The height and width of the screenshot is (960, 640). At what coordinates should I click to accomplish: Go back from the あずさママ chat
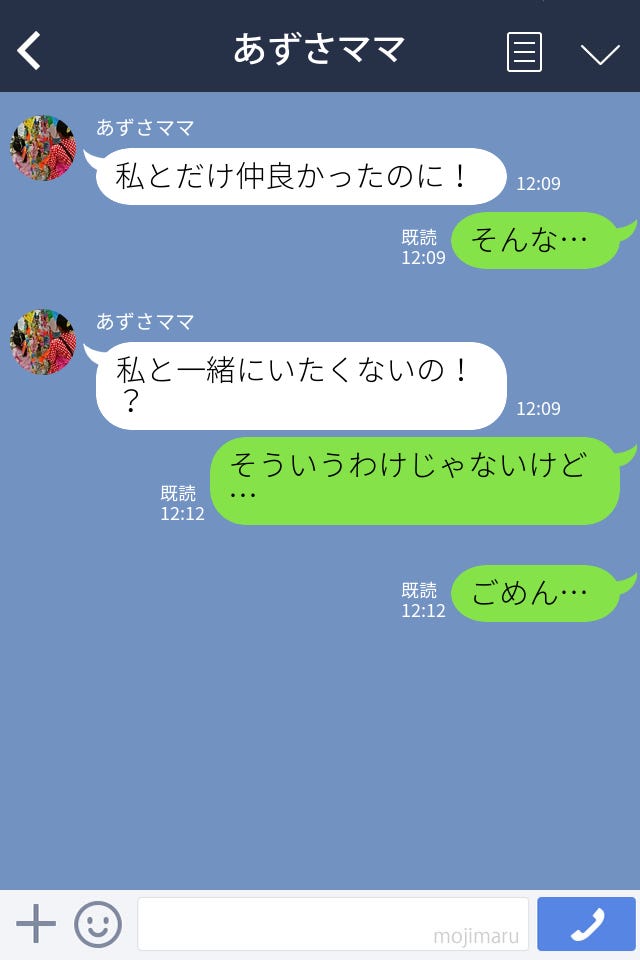(30, 50)
